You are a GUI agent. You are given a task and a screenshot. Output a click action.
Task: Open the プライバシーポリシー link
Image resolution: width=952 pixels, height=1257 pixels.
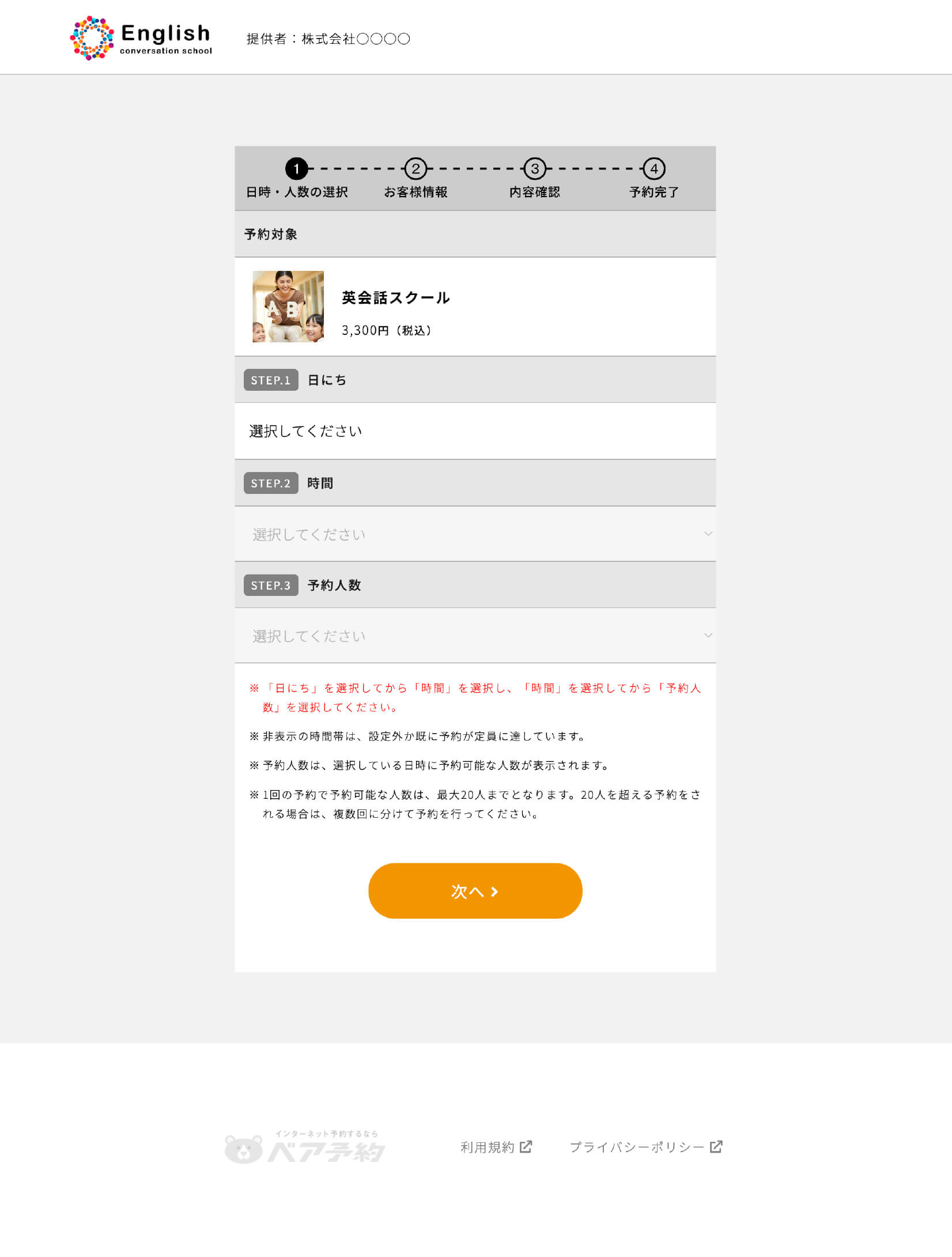click(645, 1147)
